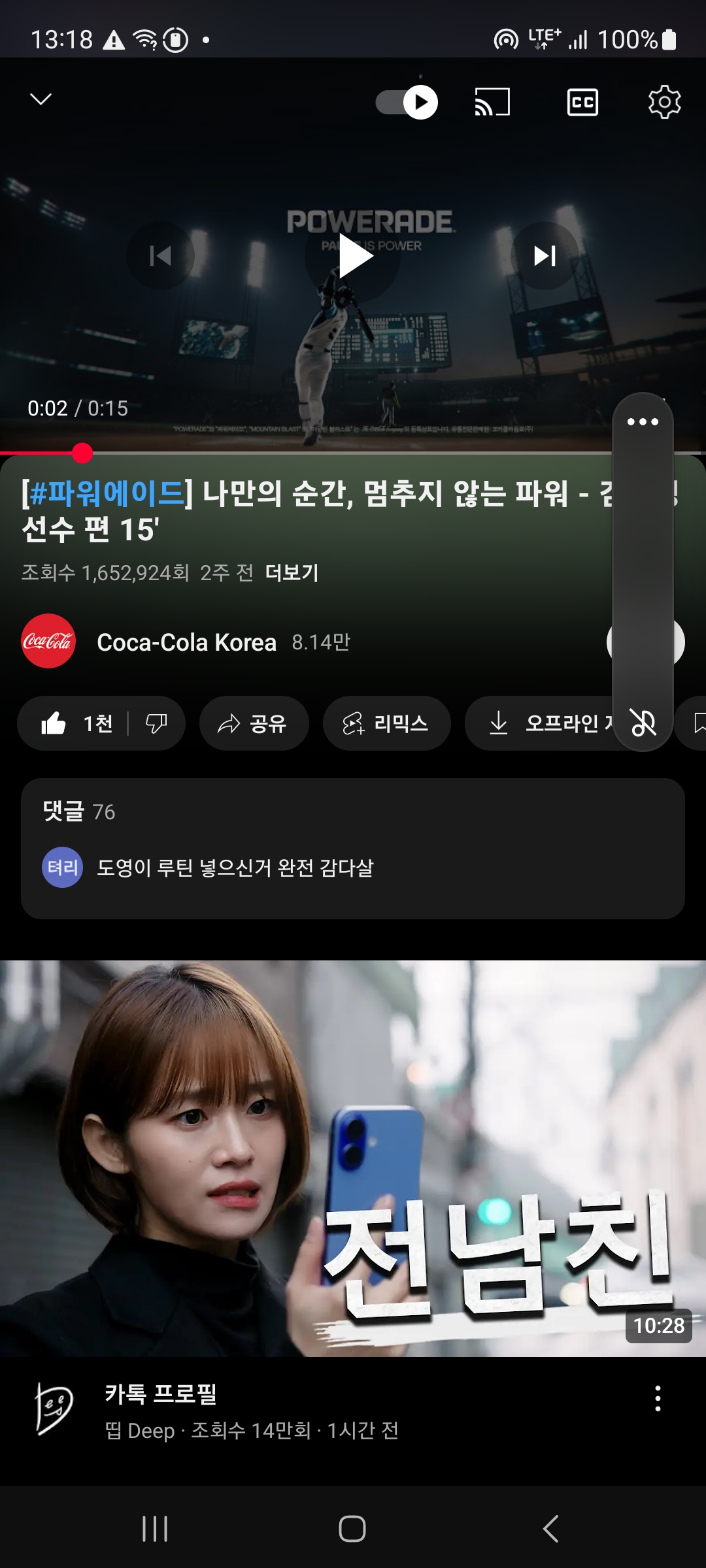706x1568 pixels.
Task: Open the 카톡 프로필 video thumbnail
Action: coord(352,1158)
